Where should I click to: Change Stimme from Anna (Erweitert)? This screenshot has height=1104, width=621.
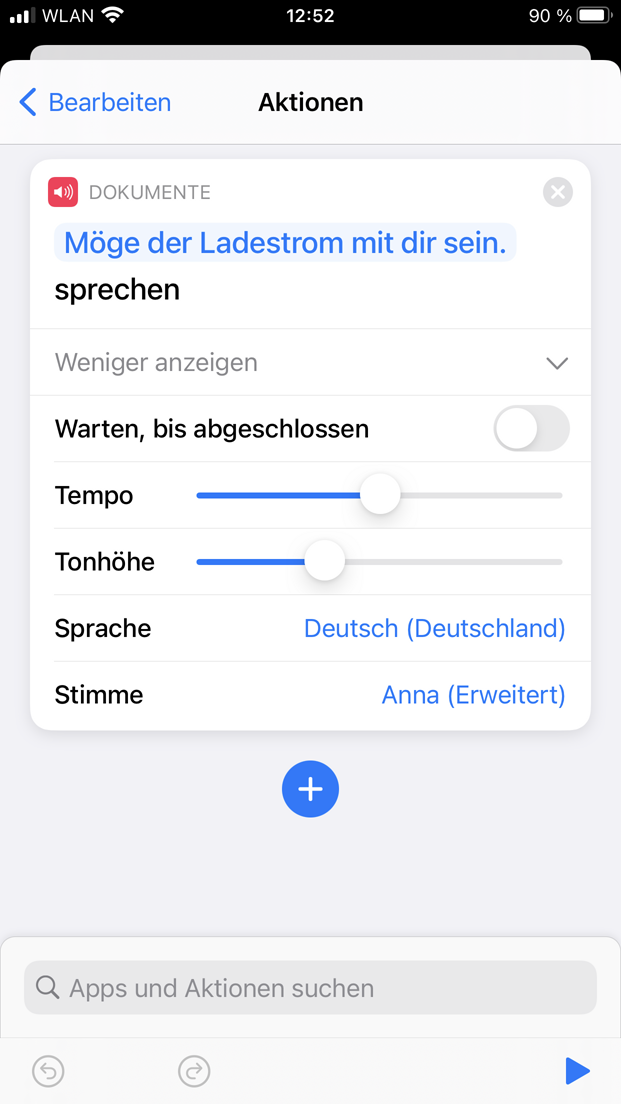click(x=473, y=695)
